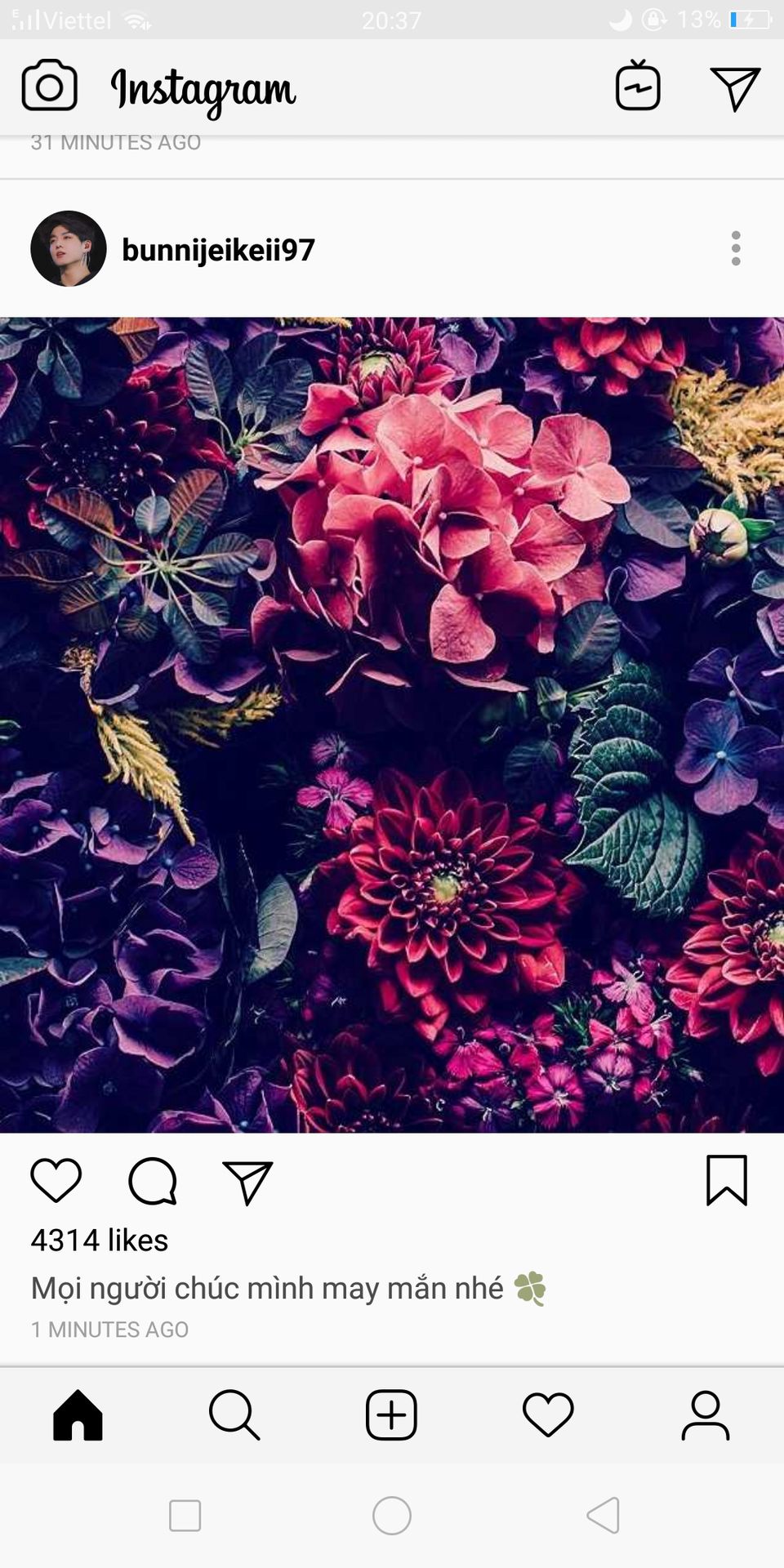Comment on bunnijeikeii97's post
The height and width of the screenshot is (1568, 784).
153,1181
